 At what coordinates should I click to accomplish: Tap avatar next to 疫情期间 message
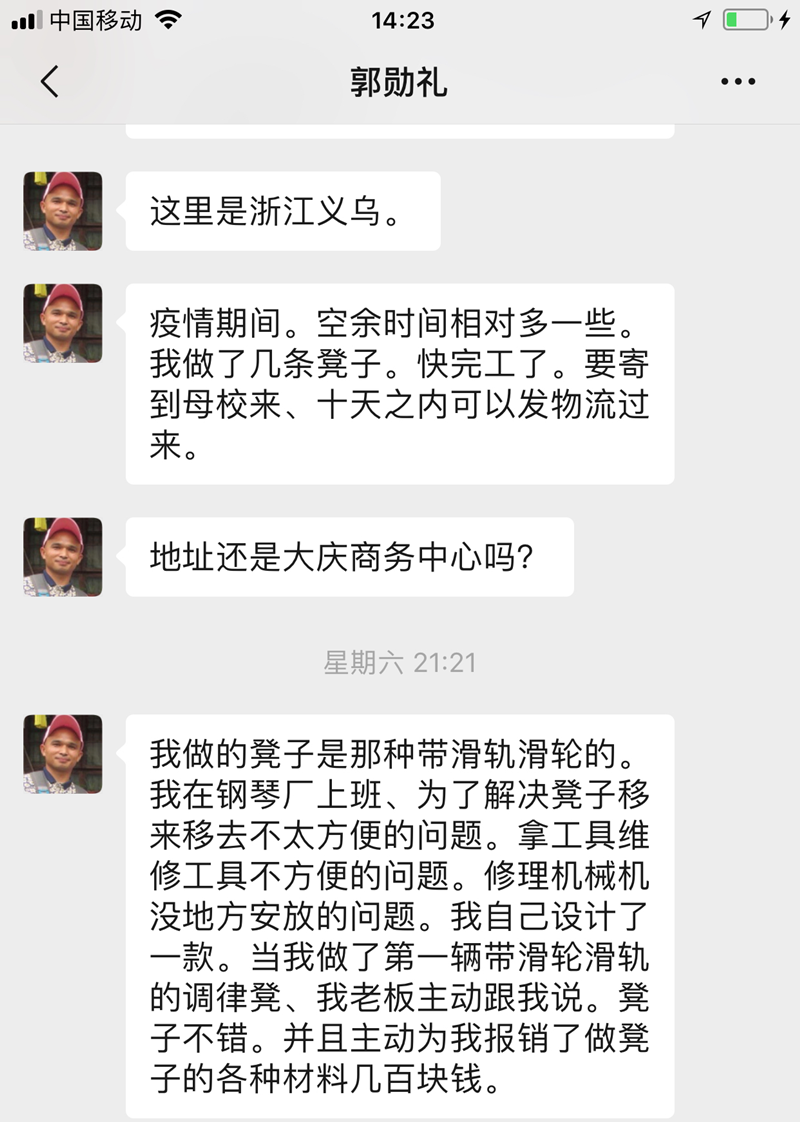pyautogui.click(x=63, y=323)
